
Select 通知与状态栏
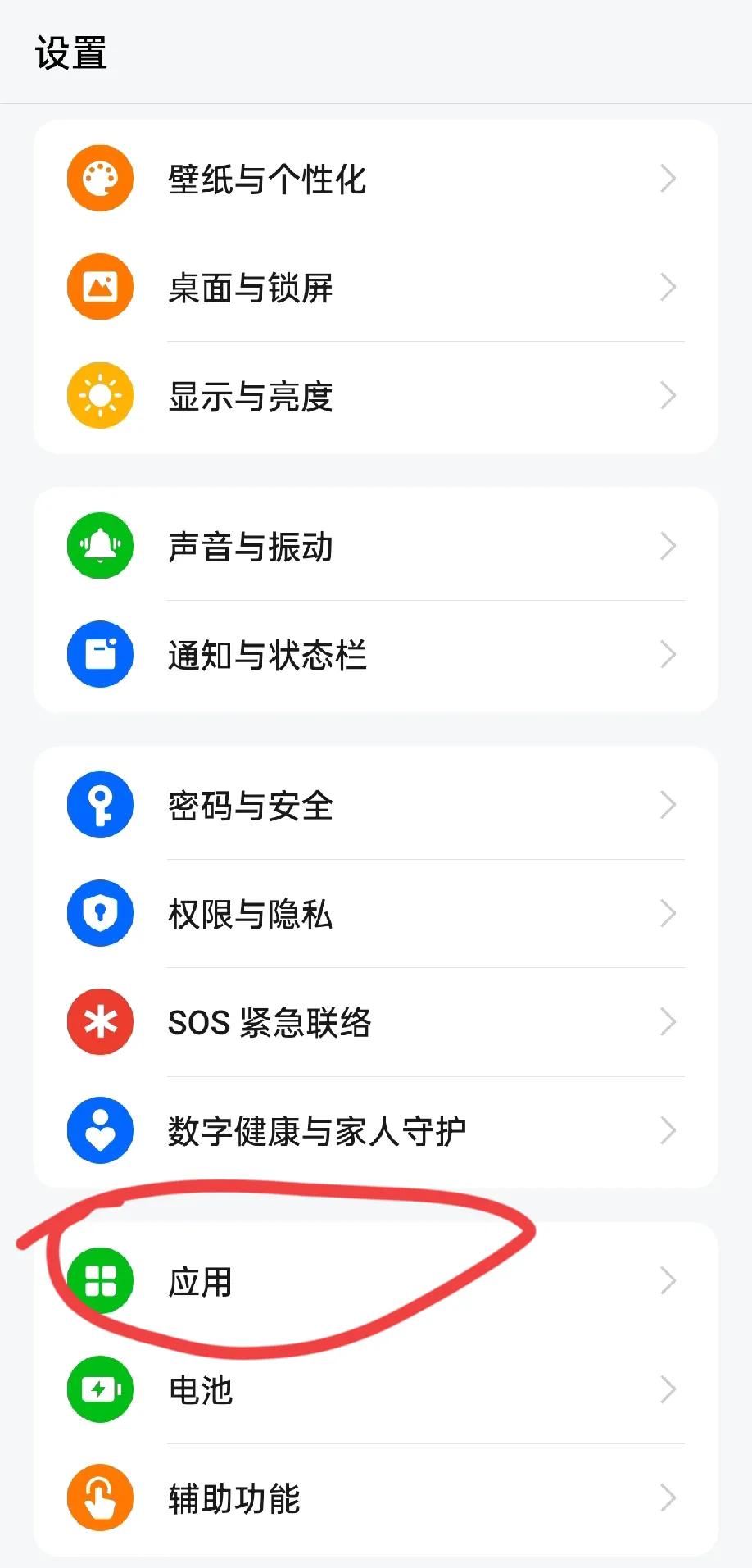pyautogui.click(x=376, y=654)
